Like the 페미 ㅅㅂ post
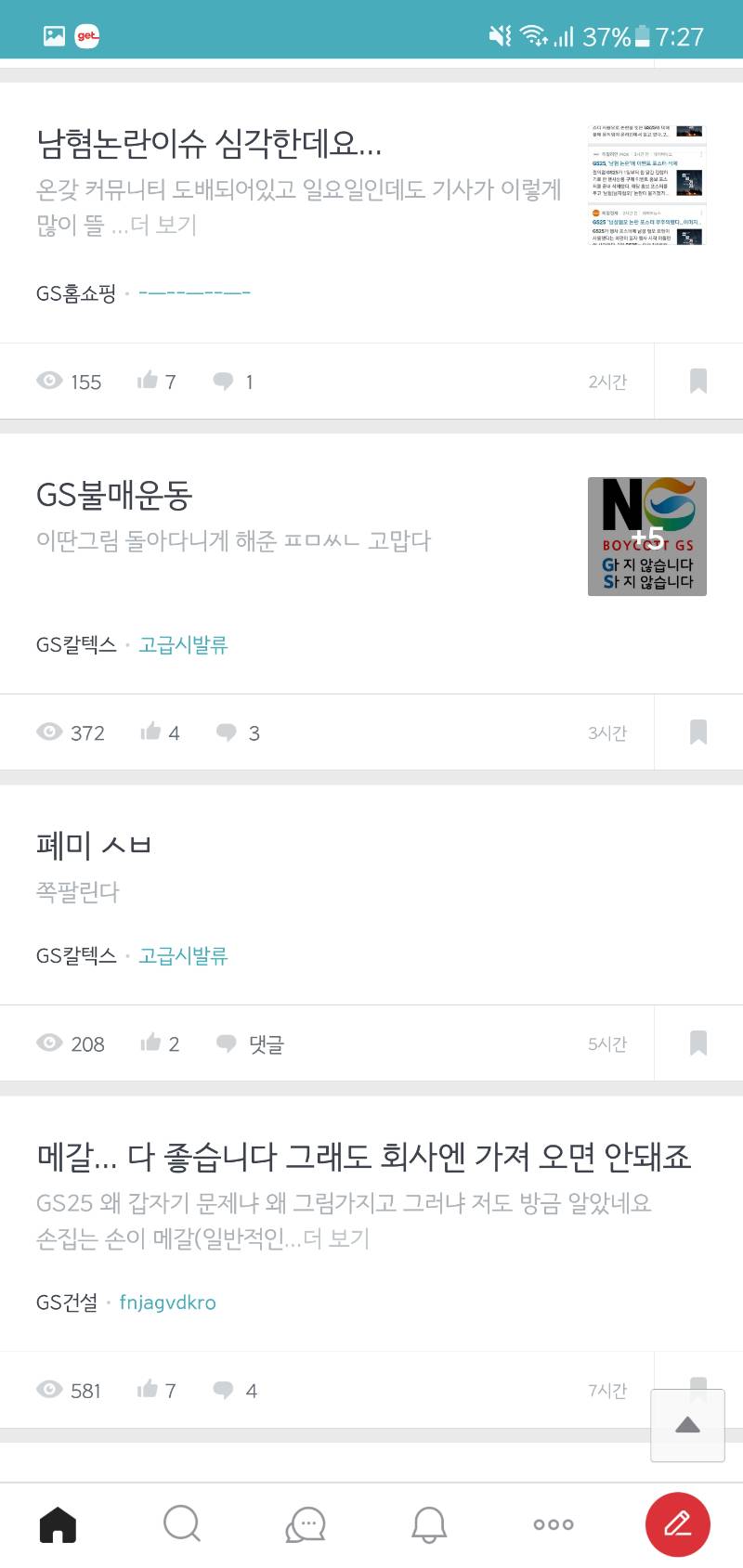 pos(150,1043)
